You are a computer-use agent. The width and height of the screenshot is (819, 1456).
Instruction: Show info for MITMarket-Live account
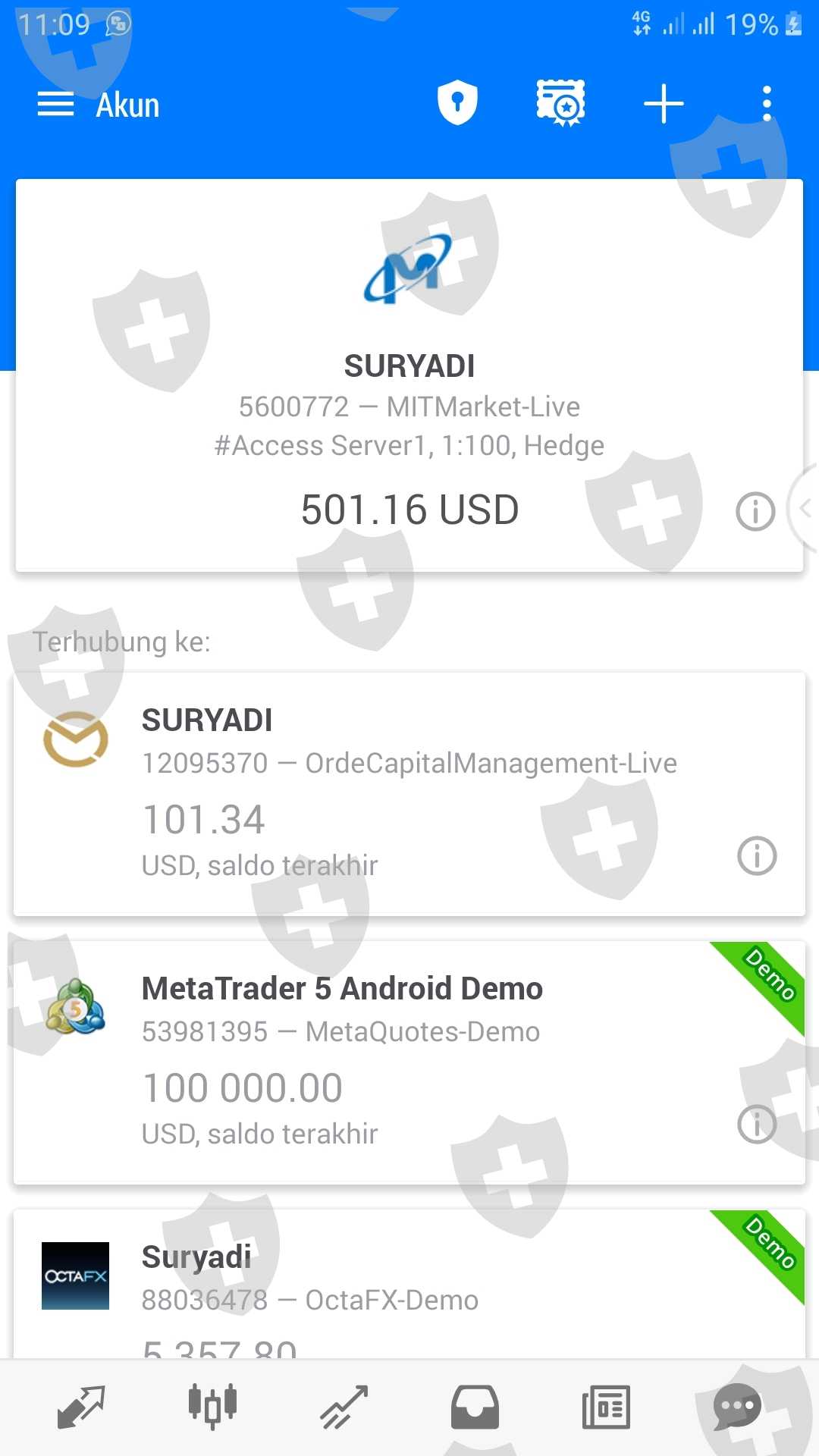pyautogui.click(x=755, y=511)
